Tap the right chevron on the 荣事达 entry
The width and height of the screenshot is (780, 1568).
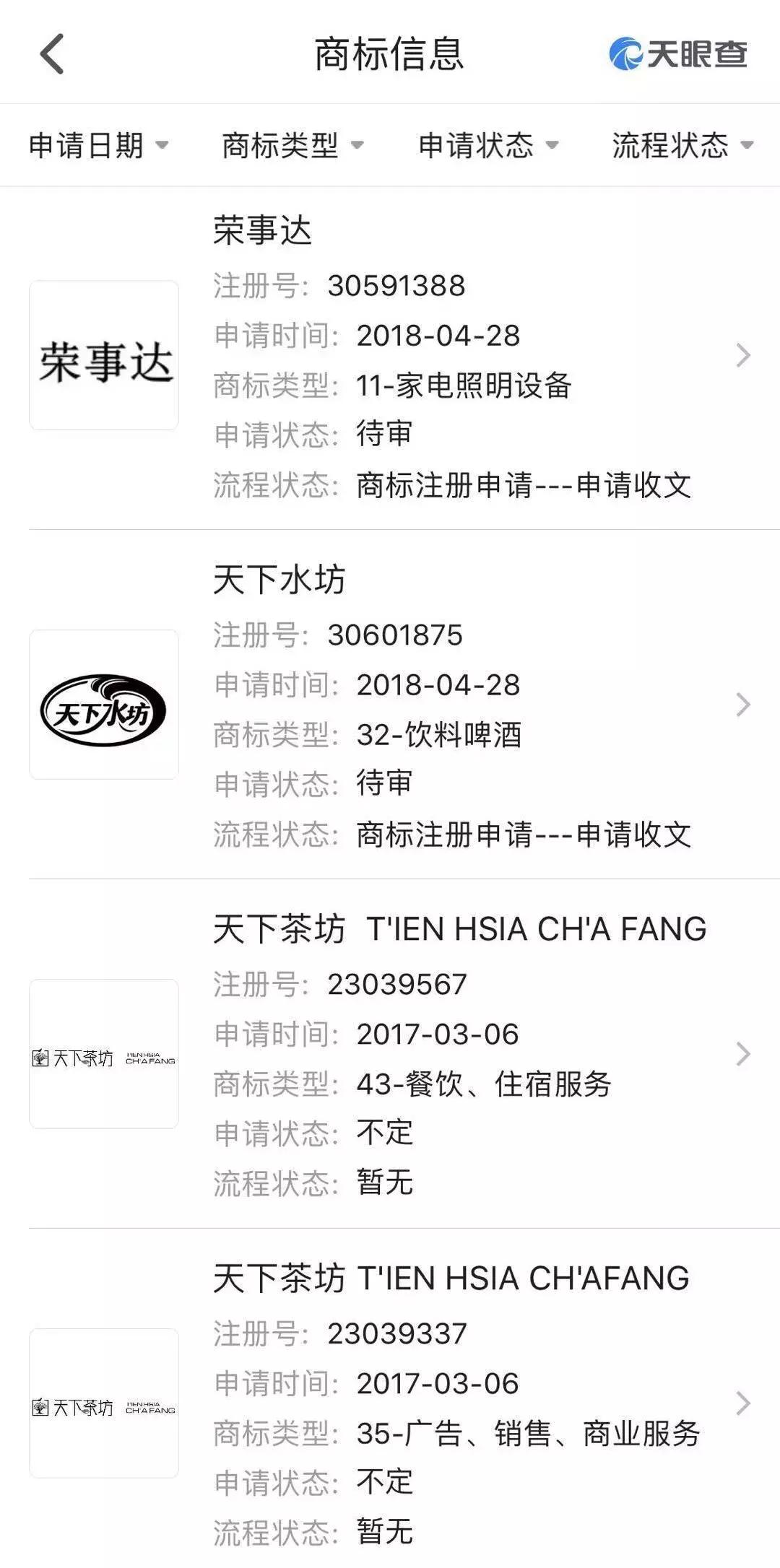[743, 354]
